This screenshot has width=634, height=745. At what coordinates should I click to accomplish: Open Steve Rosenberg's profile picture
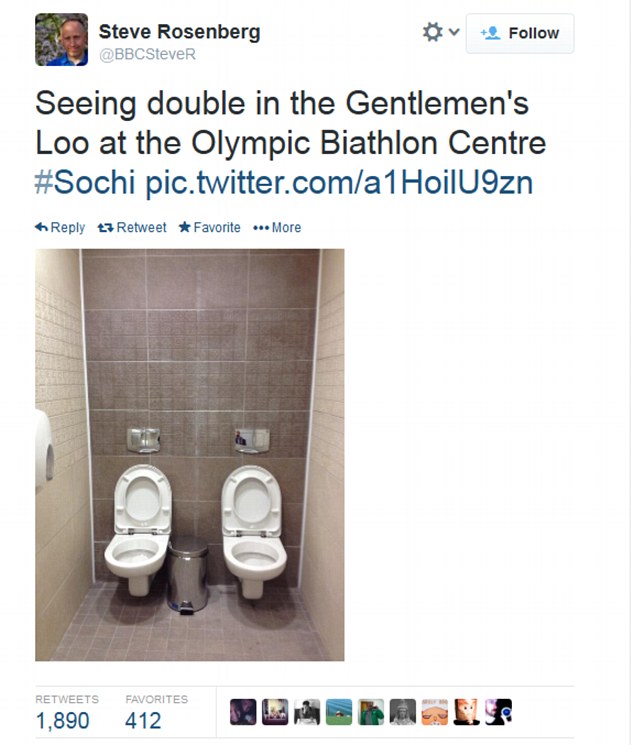[61, 40]
